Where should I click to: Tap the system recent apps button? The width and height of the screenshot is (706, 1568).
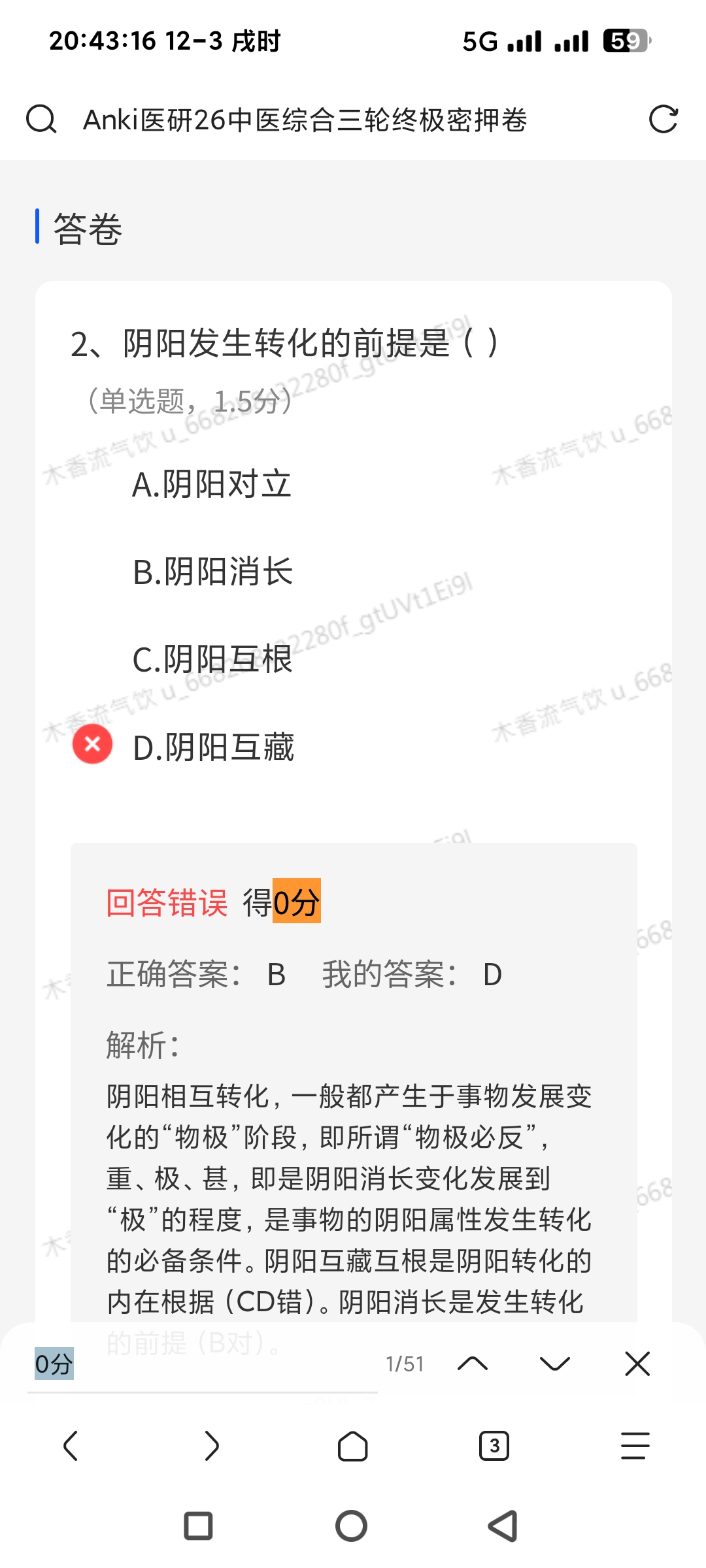tap(199, 1526)
